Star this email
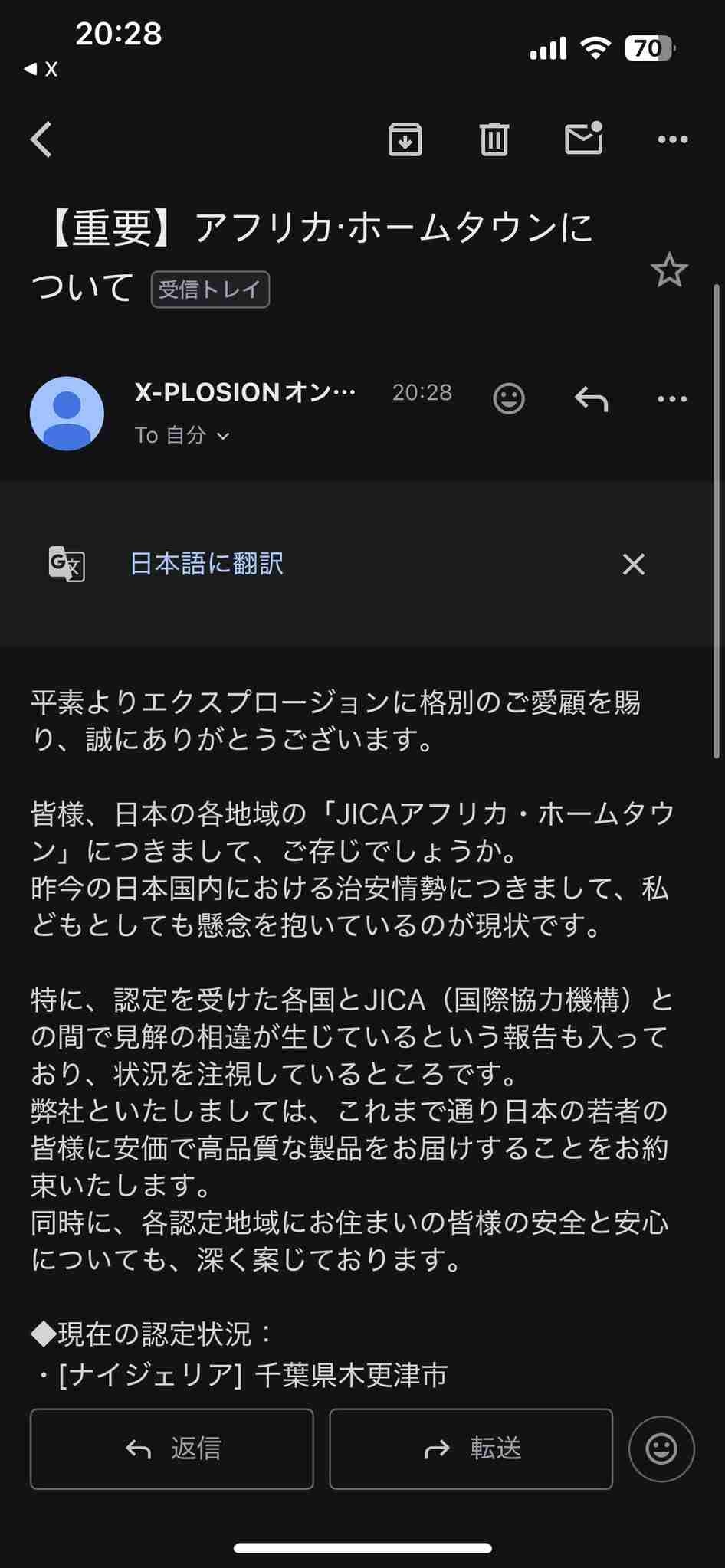The image size is (725, 1568). click(x=668, y=270)
